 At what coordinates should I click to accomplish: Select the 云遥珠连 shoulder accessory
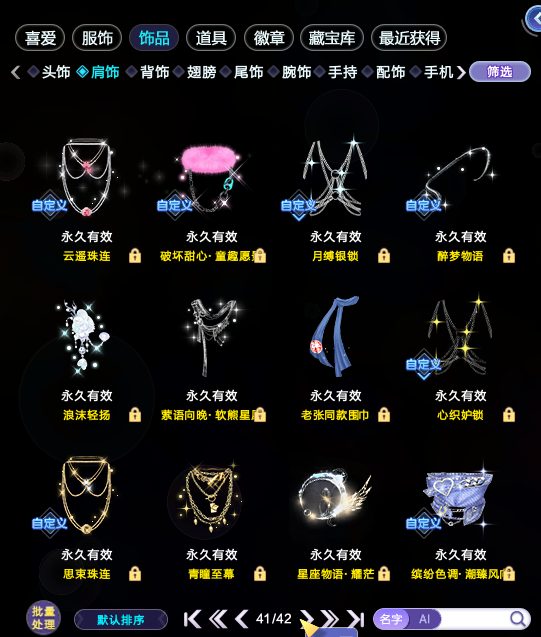(x=87, y=178)
